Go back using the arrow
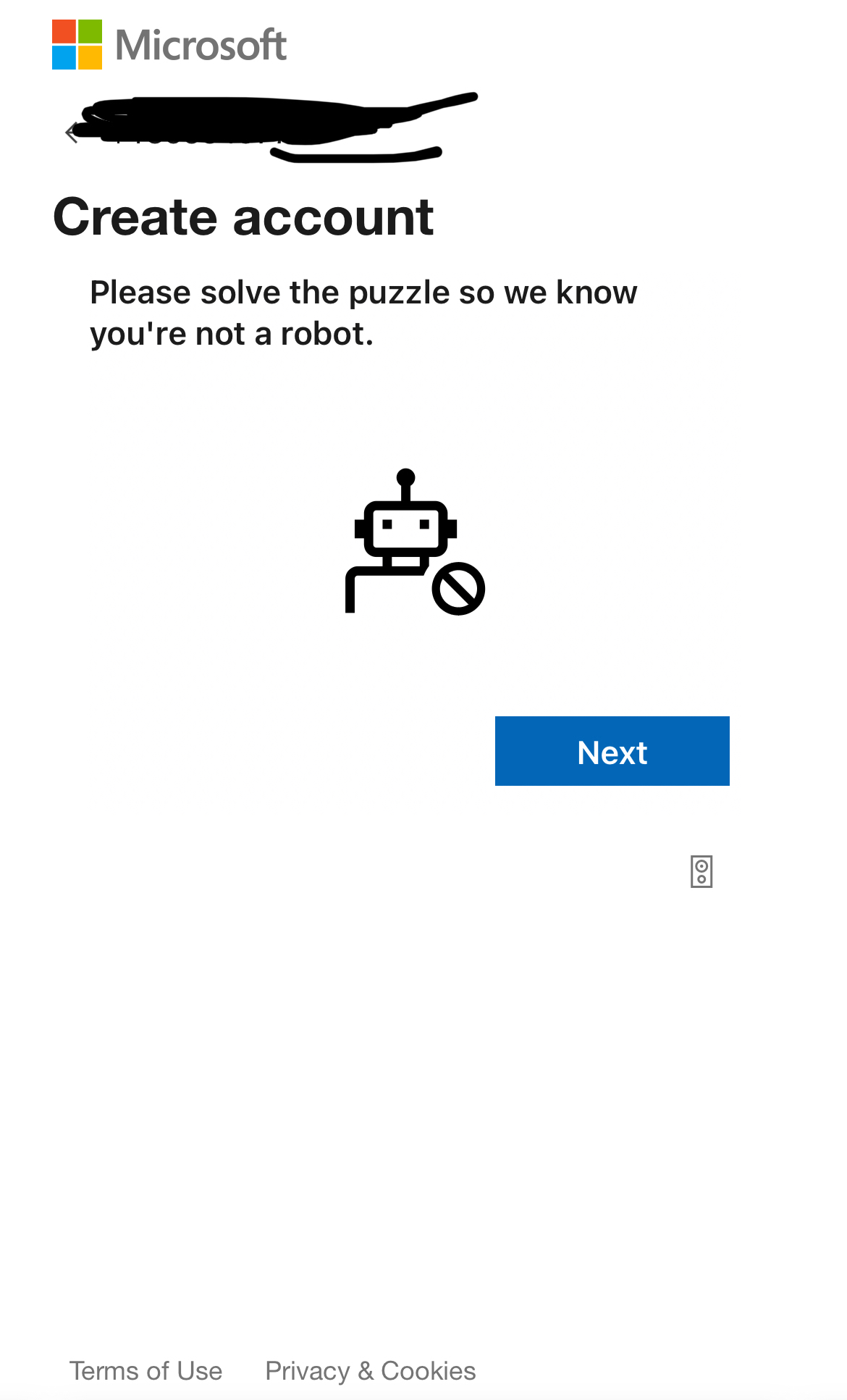This screenshot has height=1400, width=847. coord(71,133)
